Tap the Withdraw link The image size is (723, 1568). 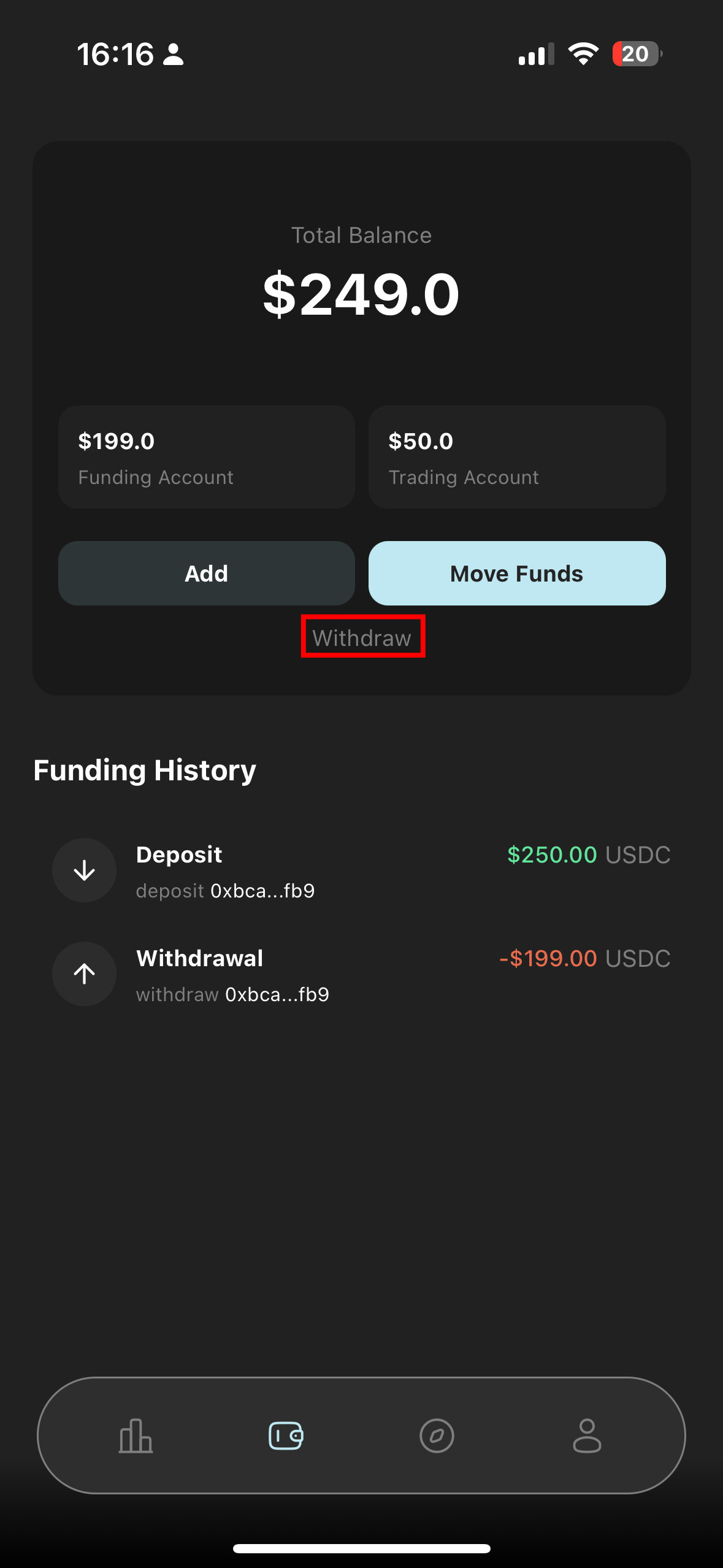[x=362, y=637]
